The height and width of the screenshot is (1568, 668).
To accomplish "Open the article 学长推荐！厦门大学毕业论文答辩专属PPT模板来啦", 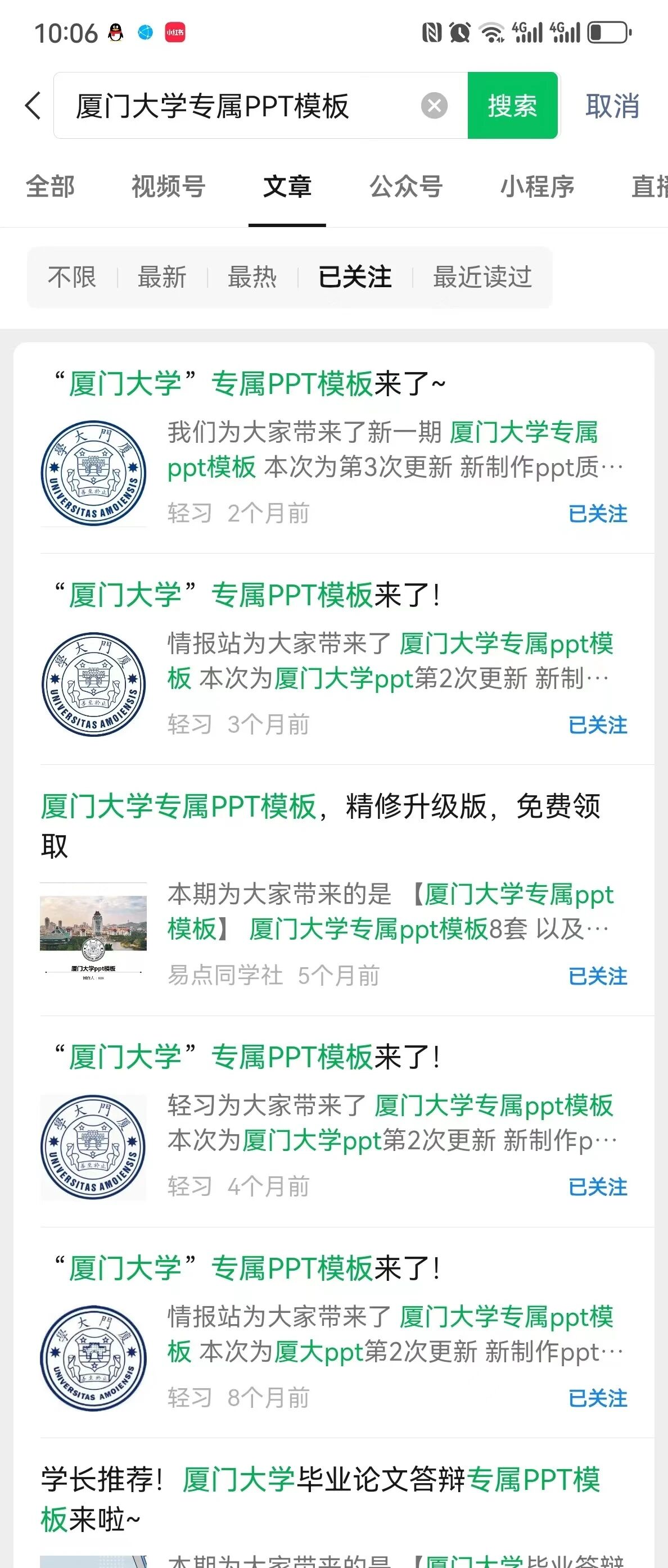I will (x=320, y=1480).
